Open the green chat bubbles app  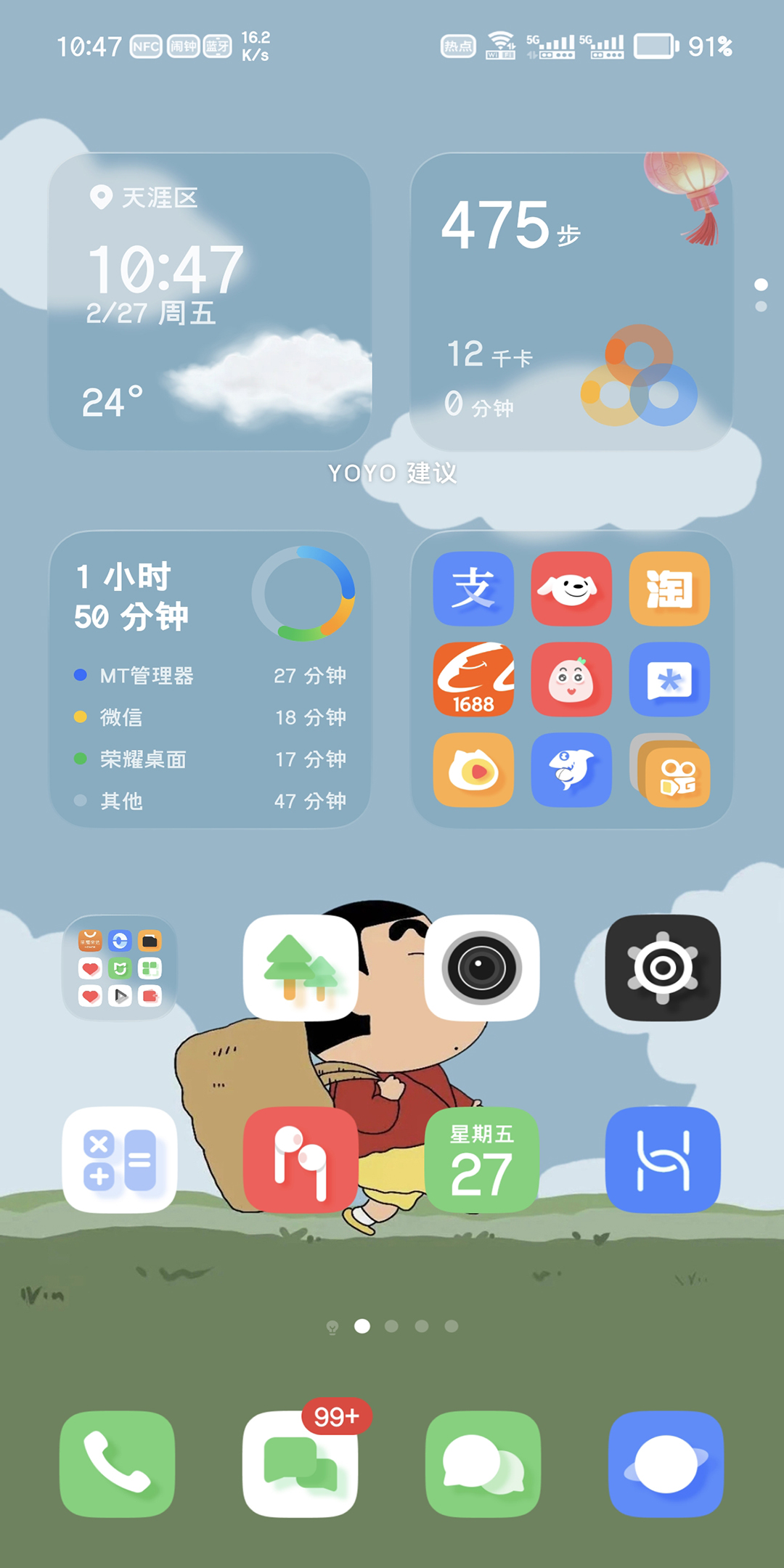click(483, 1463)
